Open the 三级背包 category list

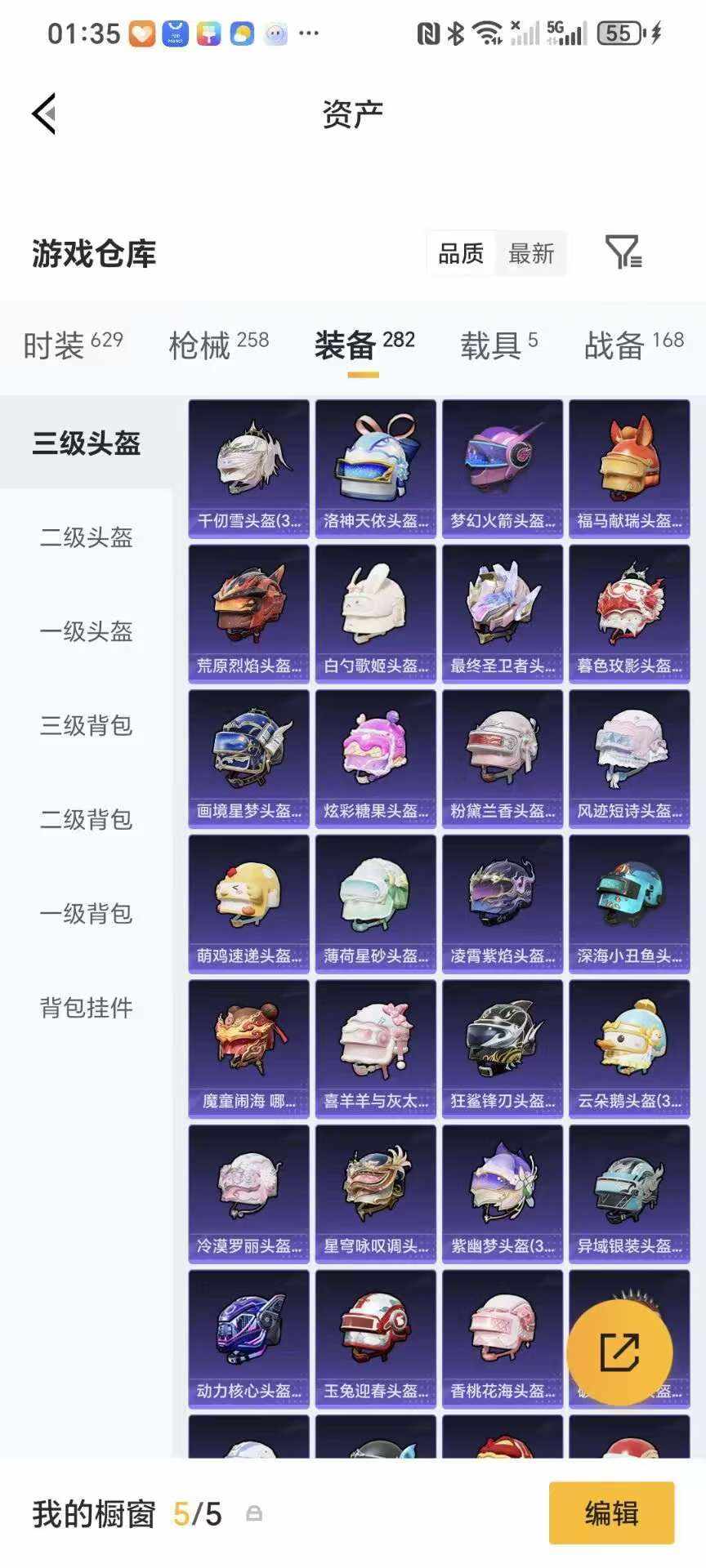click(x=84, y=726)
